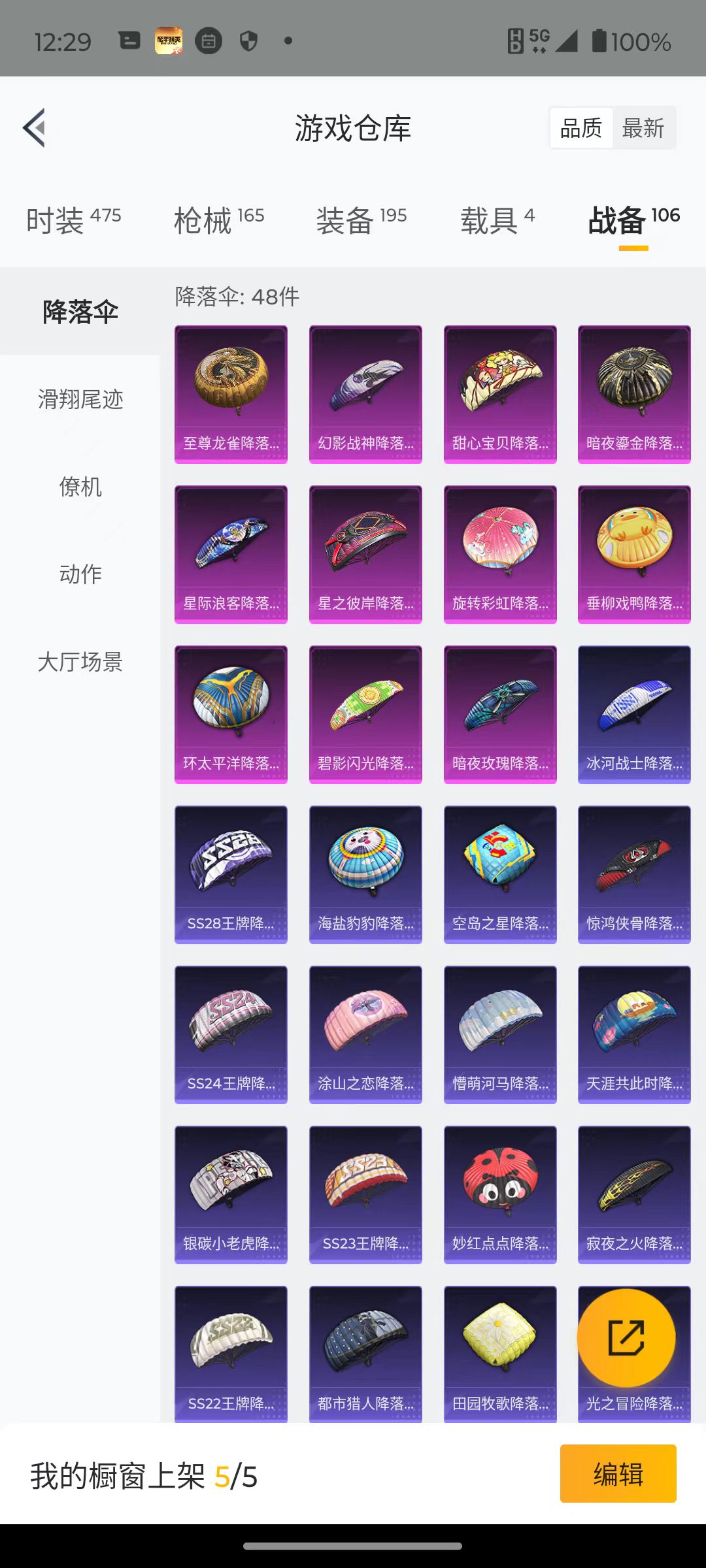
Task: Select 僚机 in the side menu
Action: coord(80,486)
